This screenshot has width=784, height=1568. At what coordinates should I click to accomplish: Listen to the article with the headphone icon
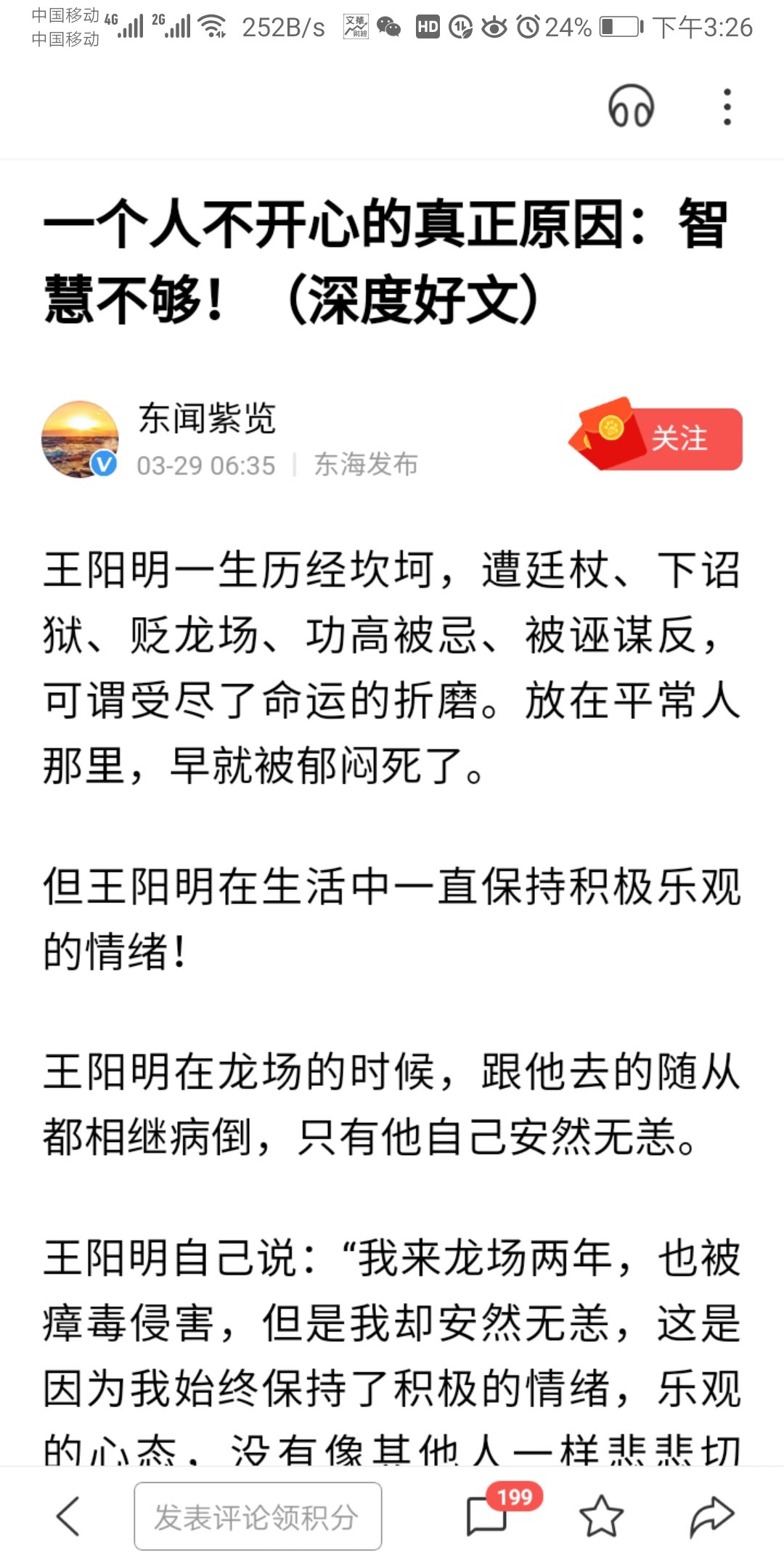tap(631, 107)
